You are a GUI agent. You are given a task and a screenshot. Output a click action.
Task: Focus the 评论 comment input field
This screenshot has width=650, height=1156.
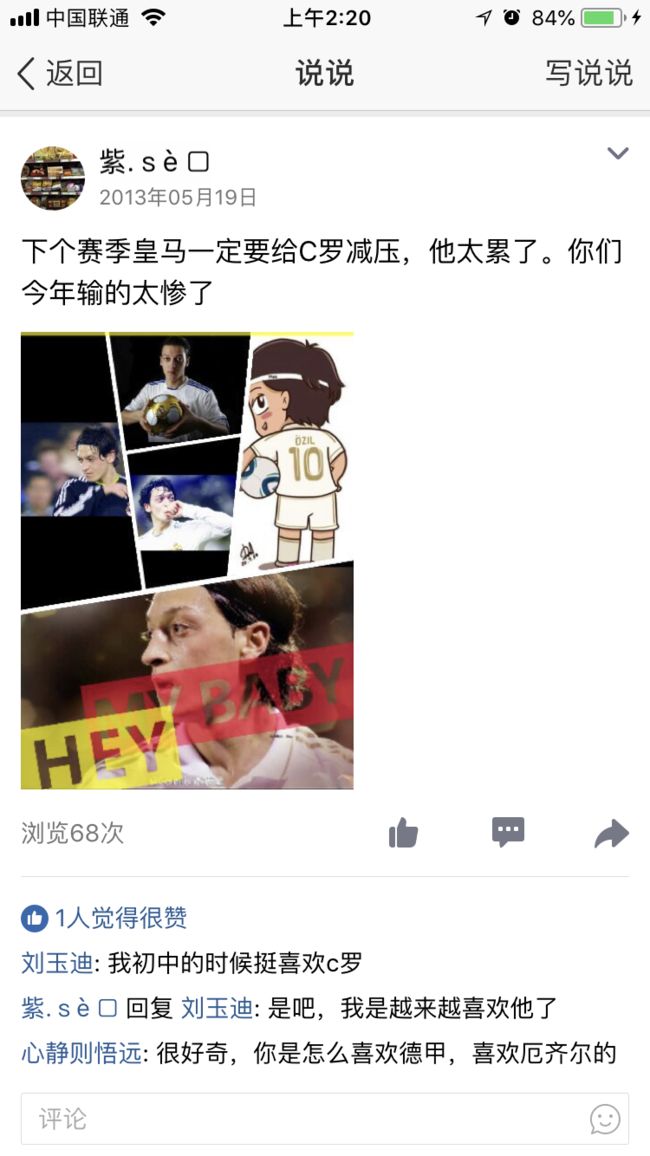(x=325, y=1119)
